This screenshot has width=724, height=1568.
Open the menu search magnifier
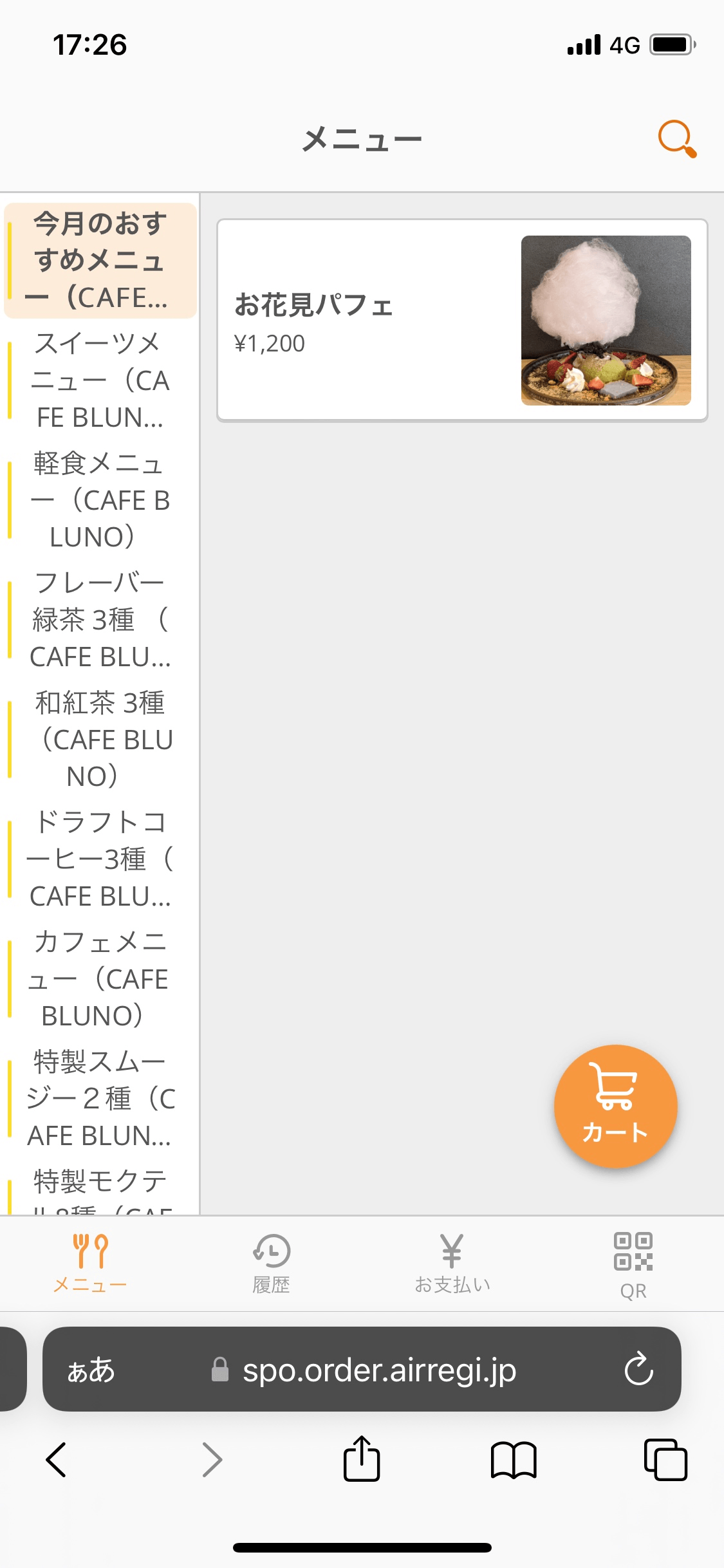point(676,138)
